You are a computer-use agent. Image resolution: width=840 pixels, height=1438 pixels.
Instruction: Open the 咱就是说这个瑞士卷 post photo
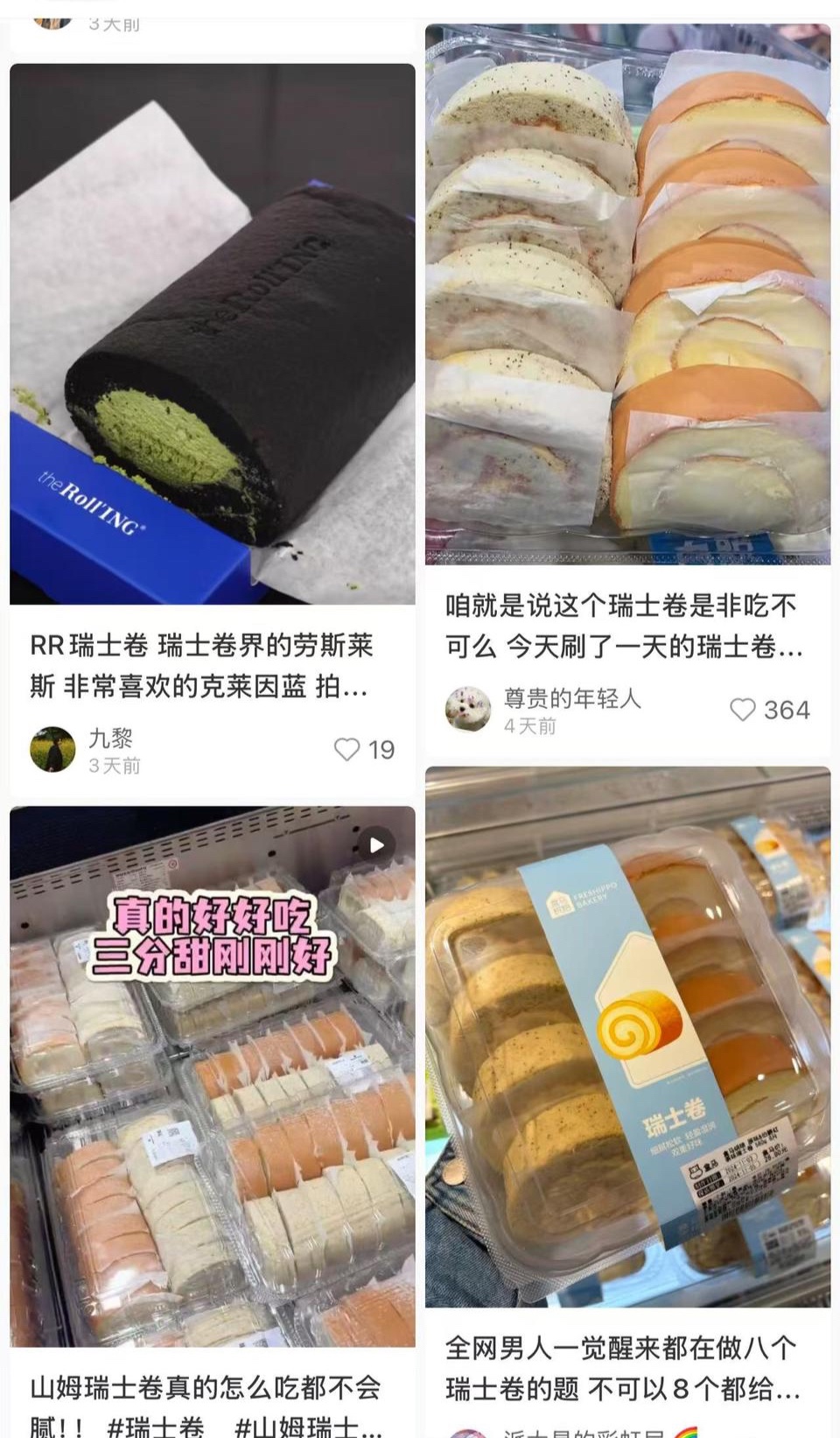coord(627,293)
